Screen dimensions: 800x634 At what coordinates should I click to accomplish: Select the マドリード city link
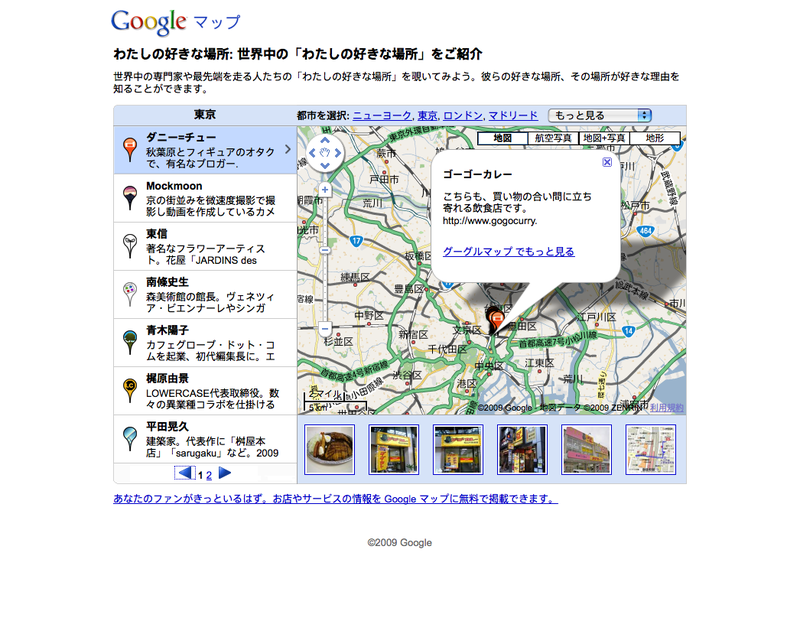coord(513,116)
